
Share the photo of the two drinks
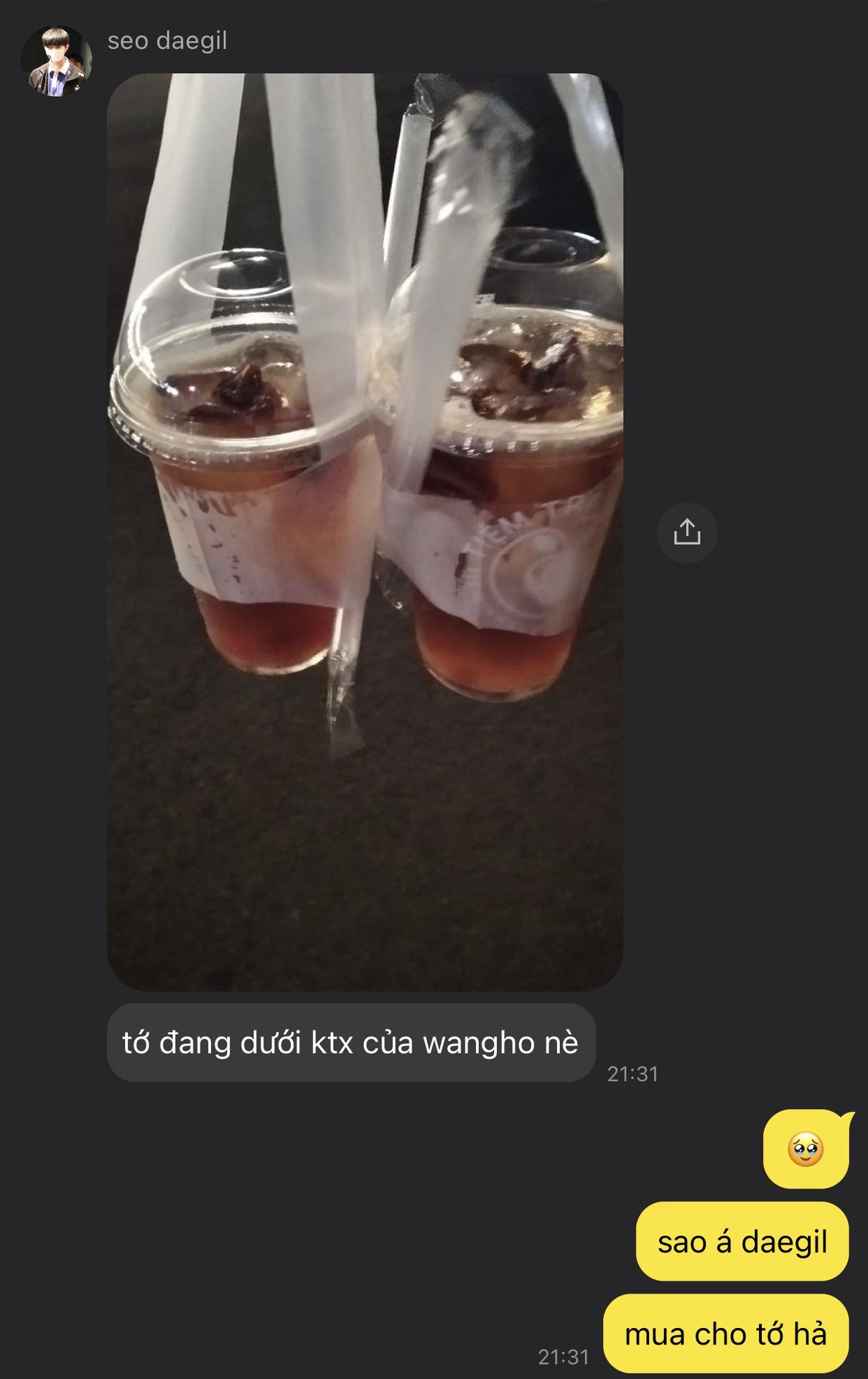pos(686,532)
